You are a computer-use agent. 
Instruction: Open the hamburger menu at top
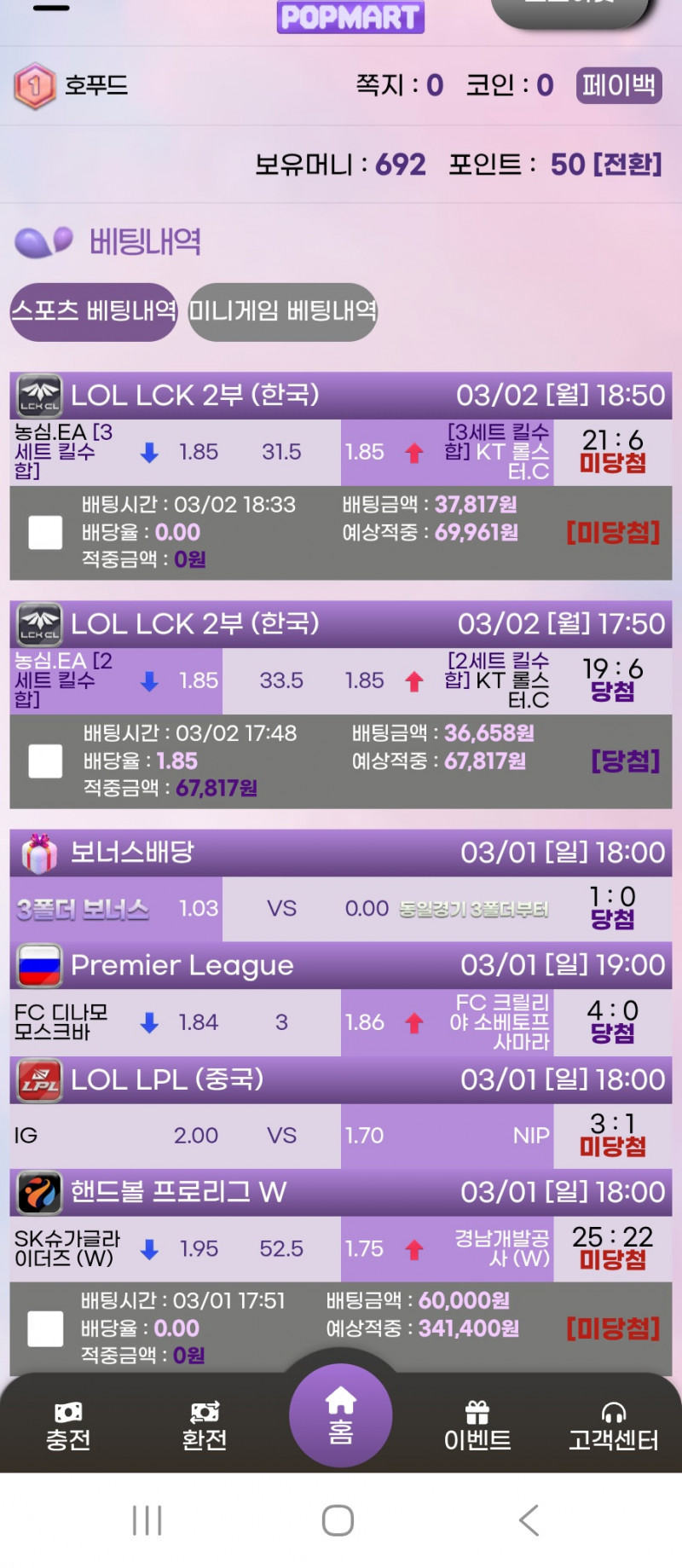click(51, 8)
